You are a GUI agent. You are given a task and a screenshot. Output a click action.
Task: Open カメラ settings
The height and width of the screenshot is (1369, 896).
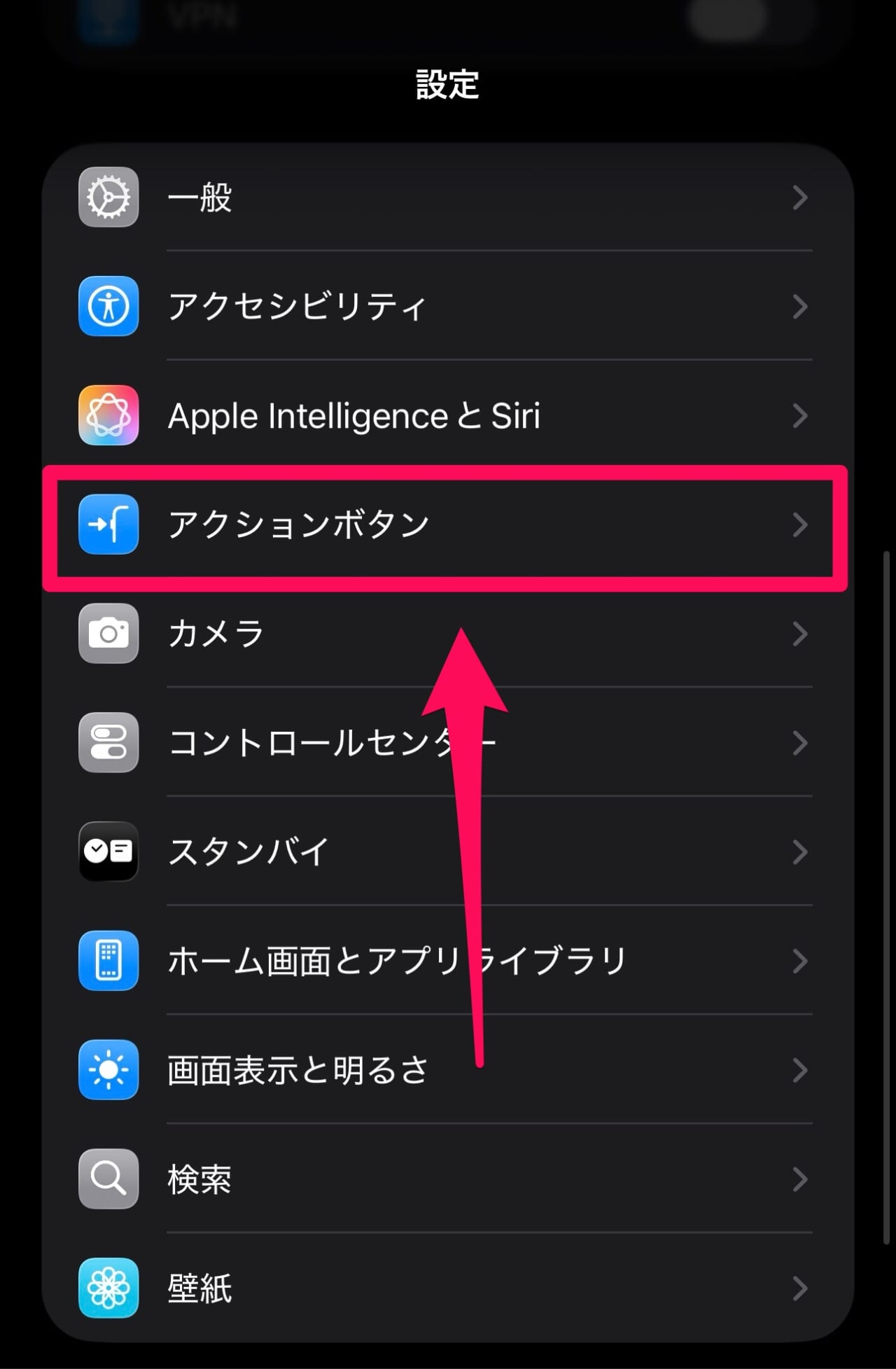coord(448,634)
